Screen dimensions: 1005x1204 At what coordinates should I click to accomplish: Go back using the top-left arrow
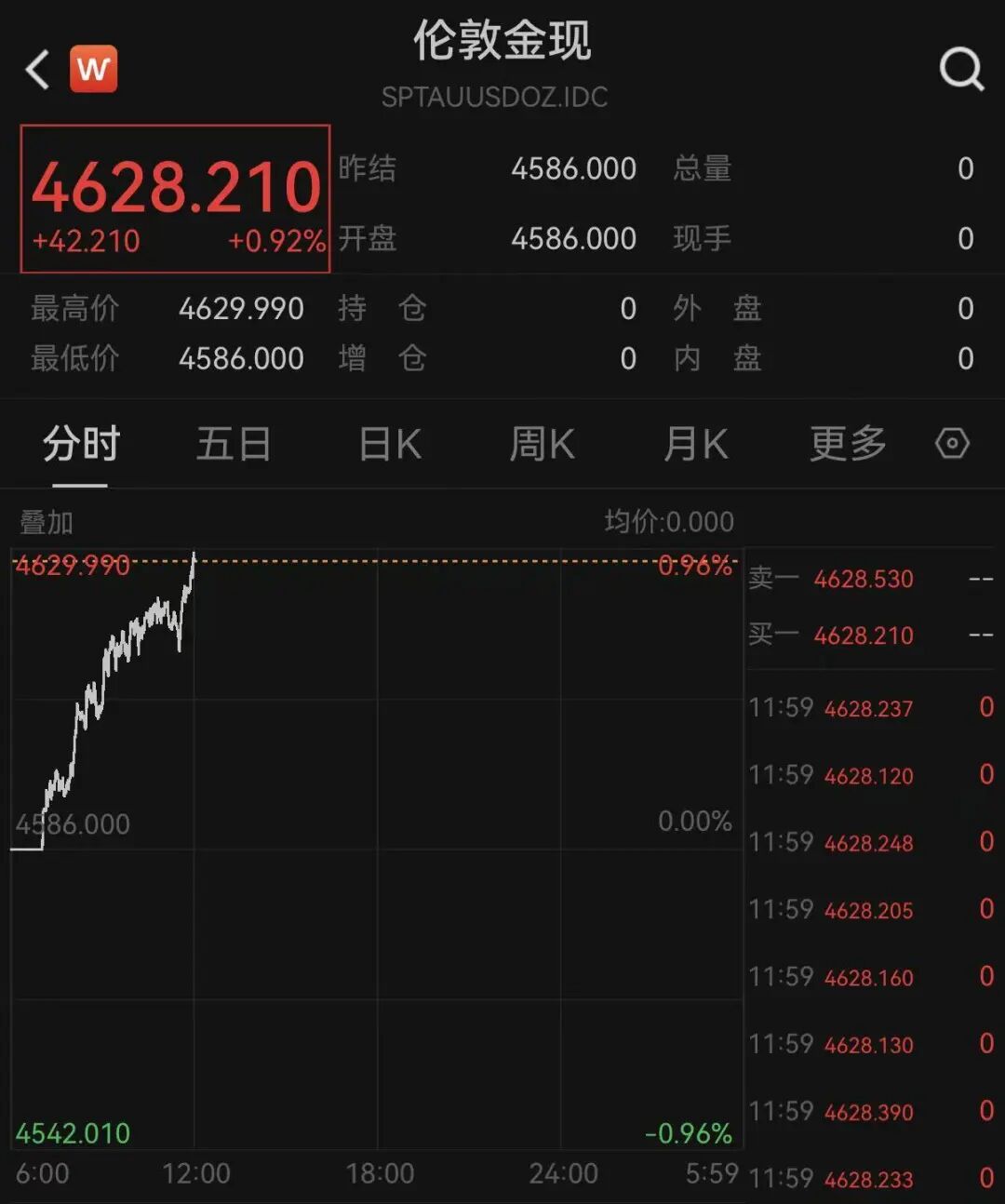coord(37,70)
